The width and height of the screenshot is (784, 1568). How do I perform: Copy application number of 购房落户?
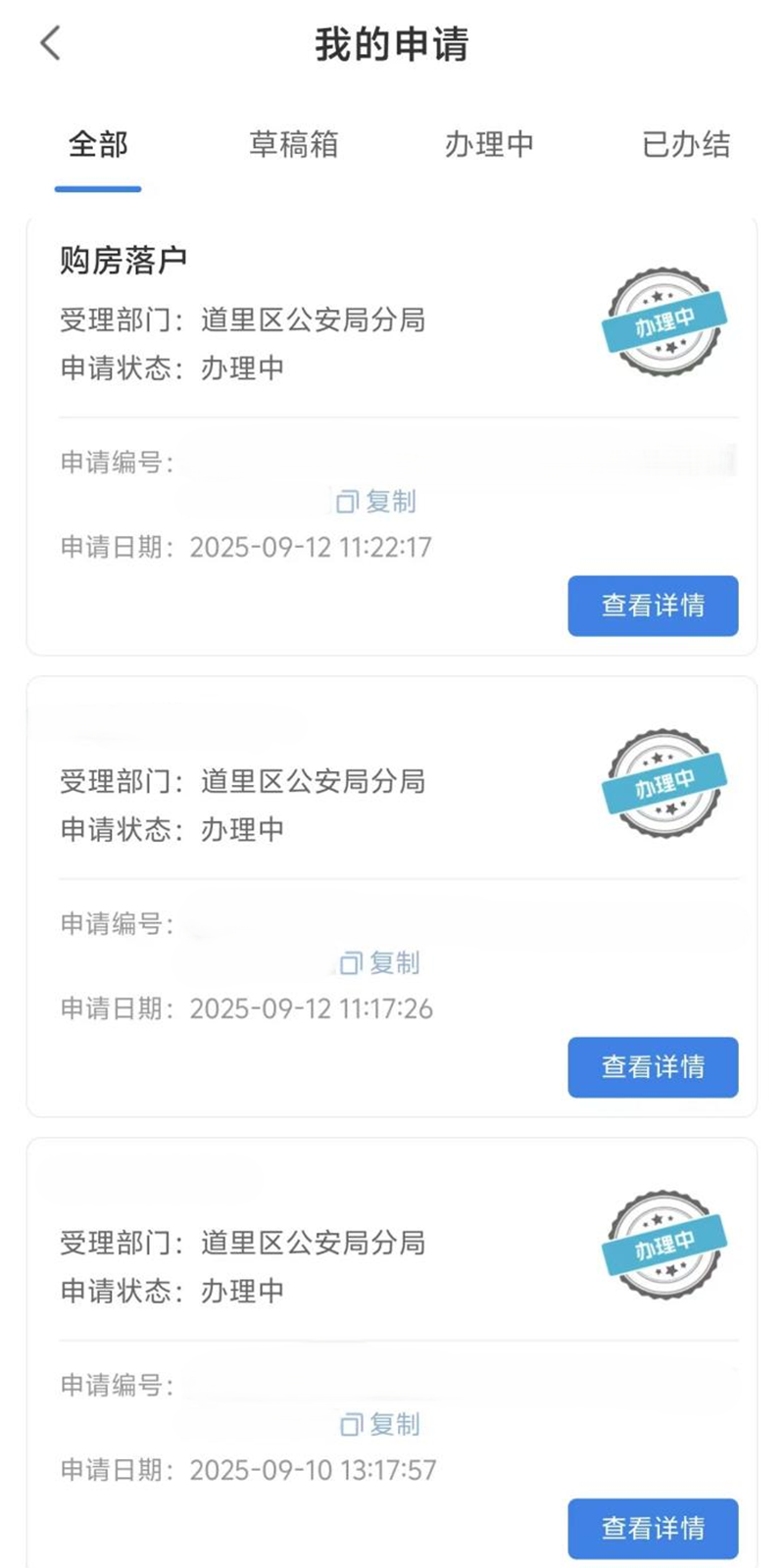(377, 502)
